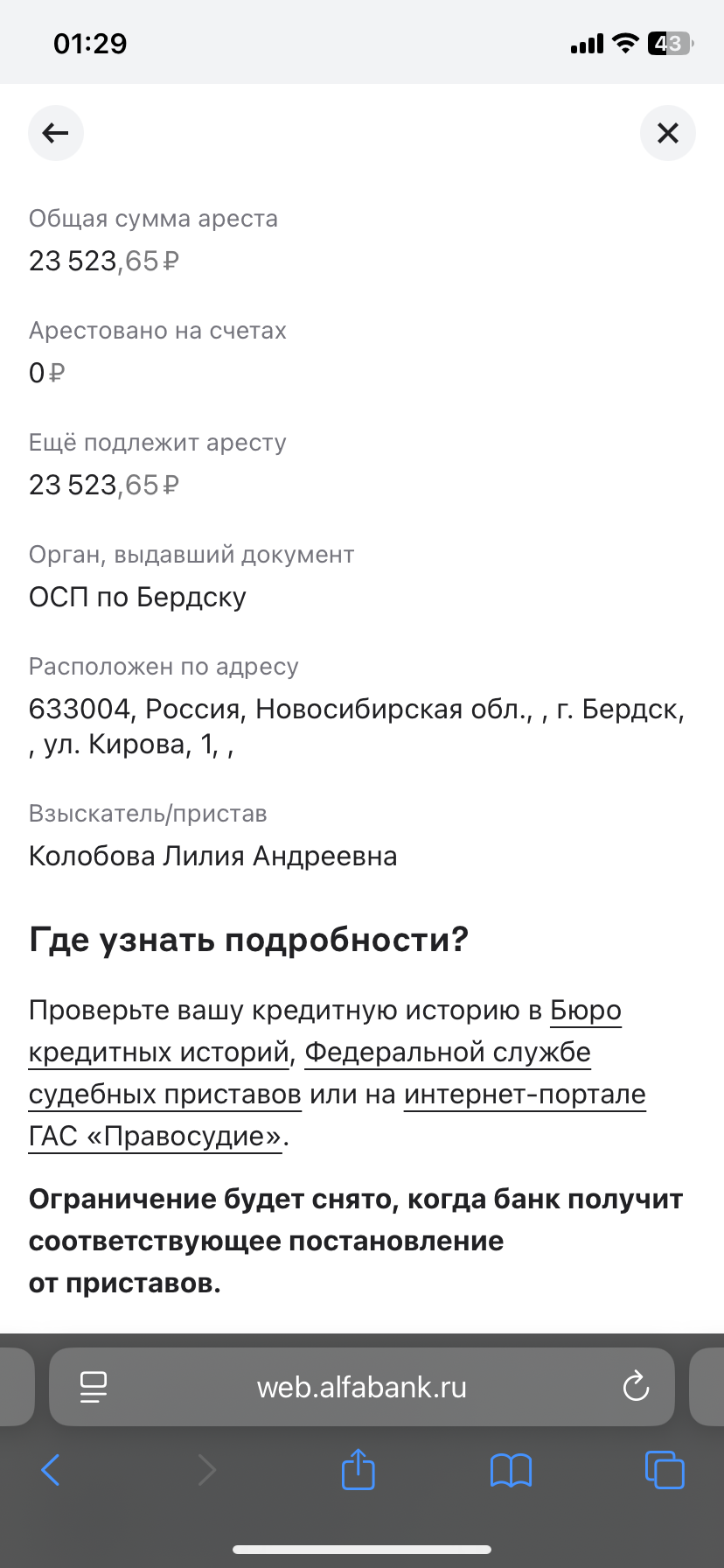Screen dimensions: 724x1568
Task: Reload the page in Safari
Action: click(x=636, y=1386)
